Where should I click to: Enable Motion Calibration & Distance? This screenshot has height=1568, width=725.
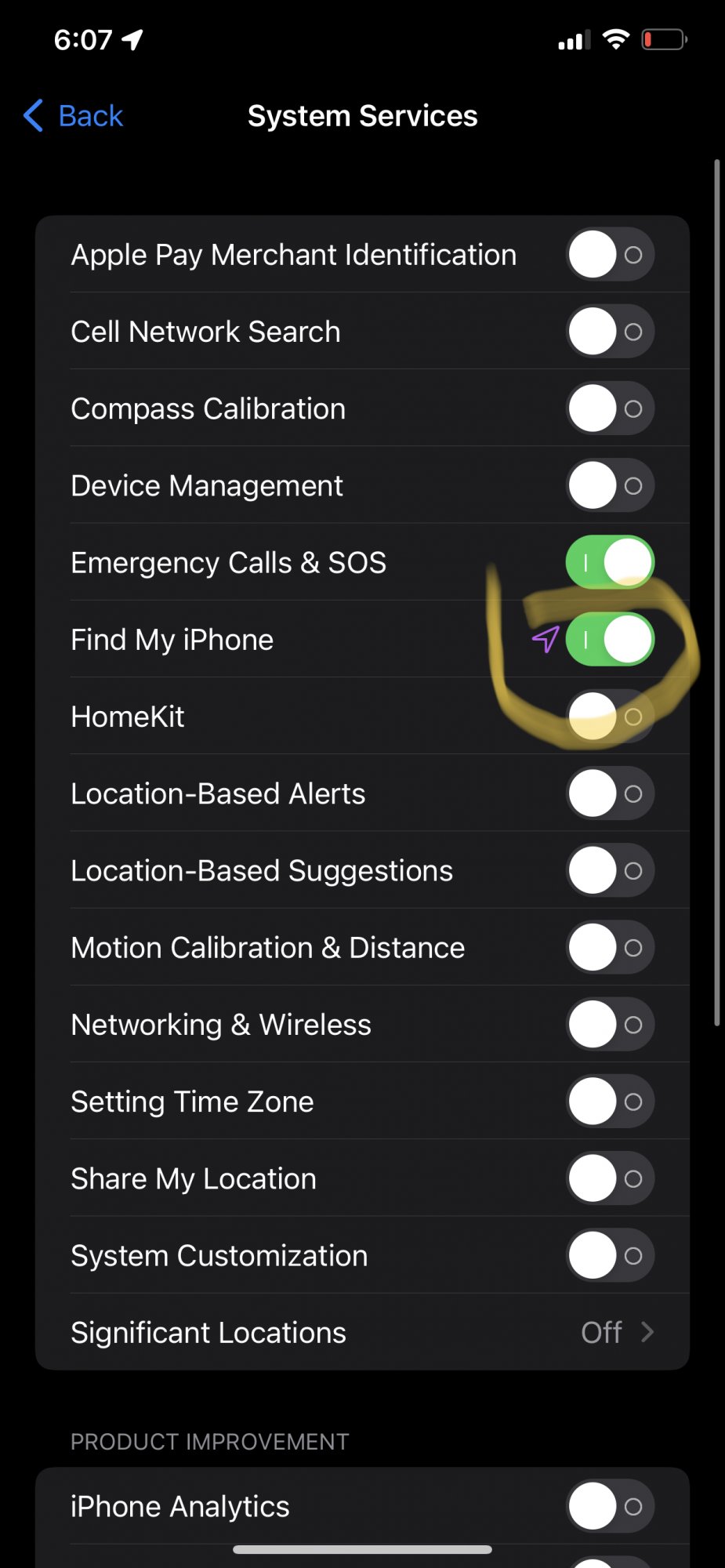610,948
